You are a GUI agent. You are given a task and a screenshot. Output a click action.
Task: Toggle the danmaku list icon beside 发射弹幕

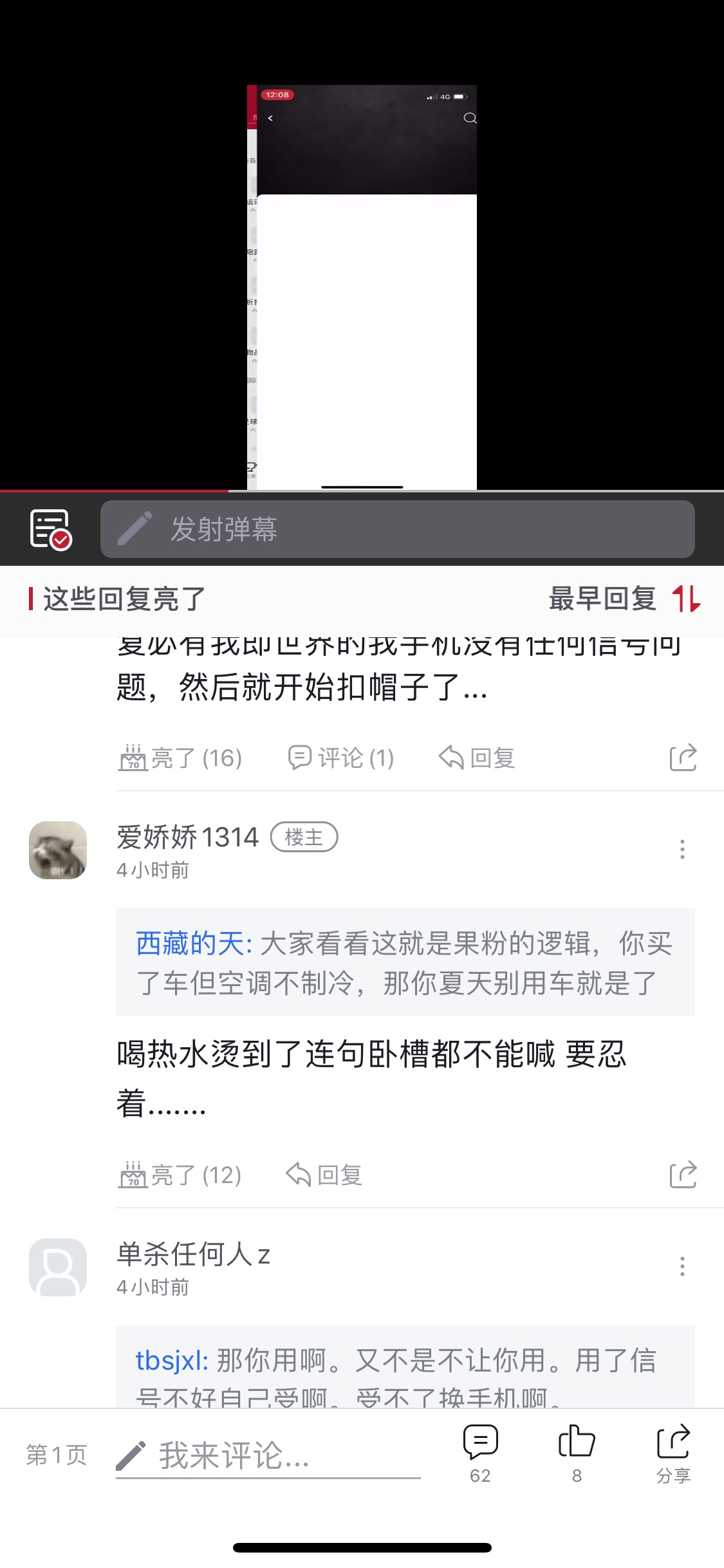point(50,529)
